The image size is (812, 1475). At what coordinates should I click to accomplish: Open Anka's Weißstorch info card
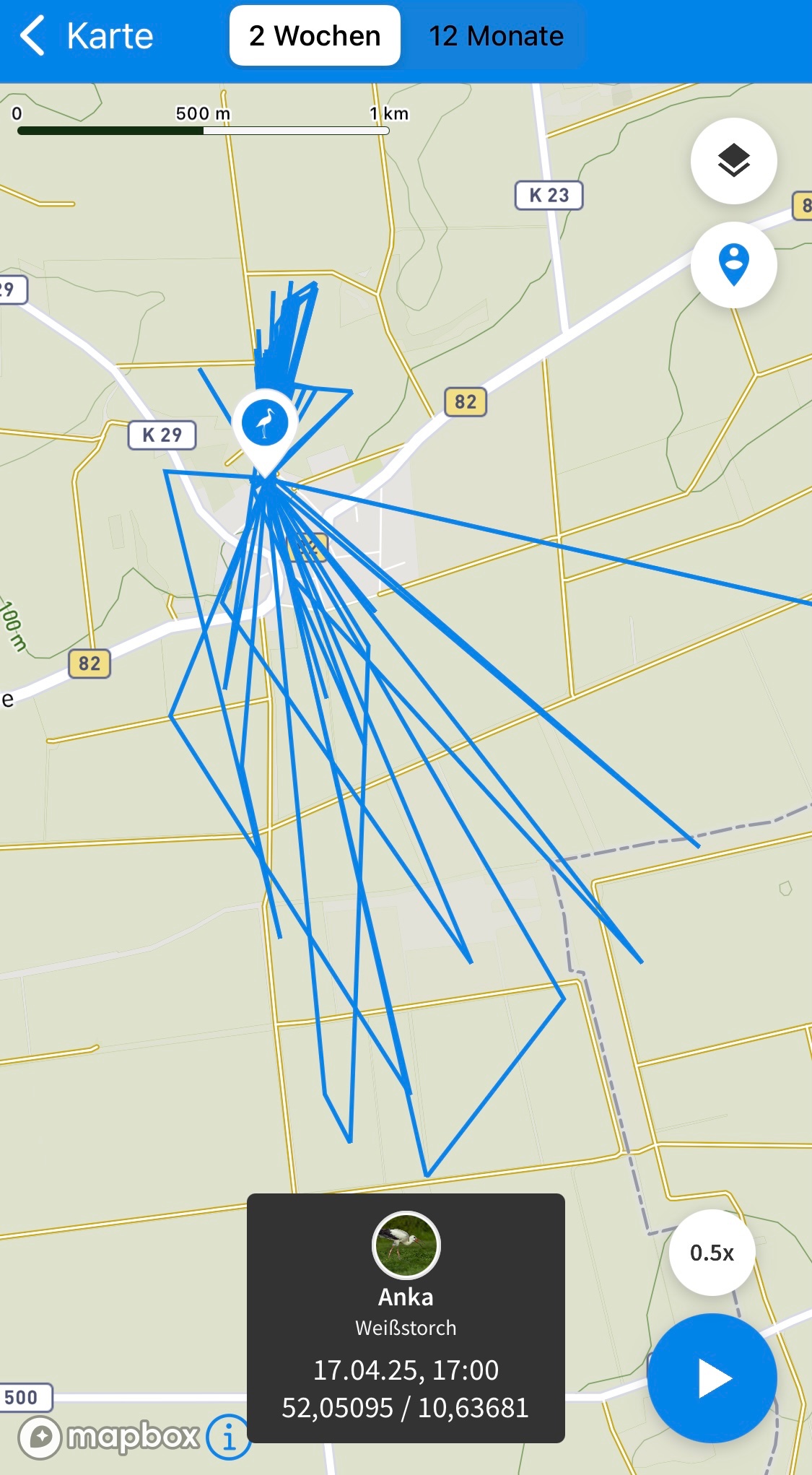click(x=406, y=1318)
